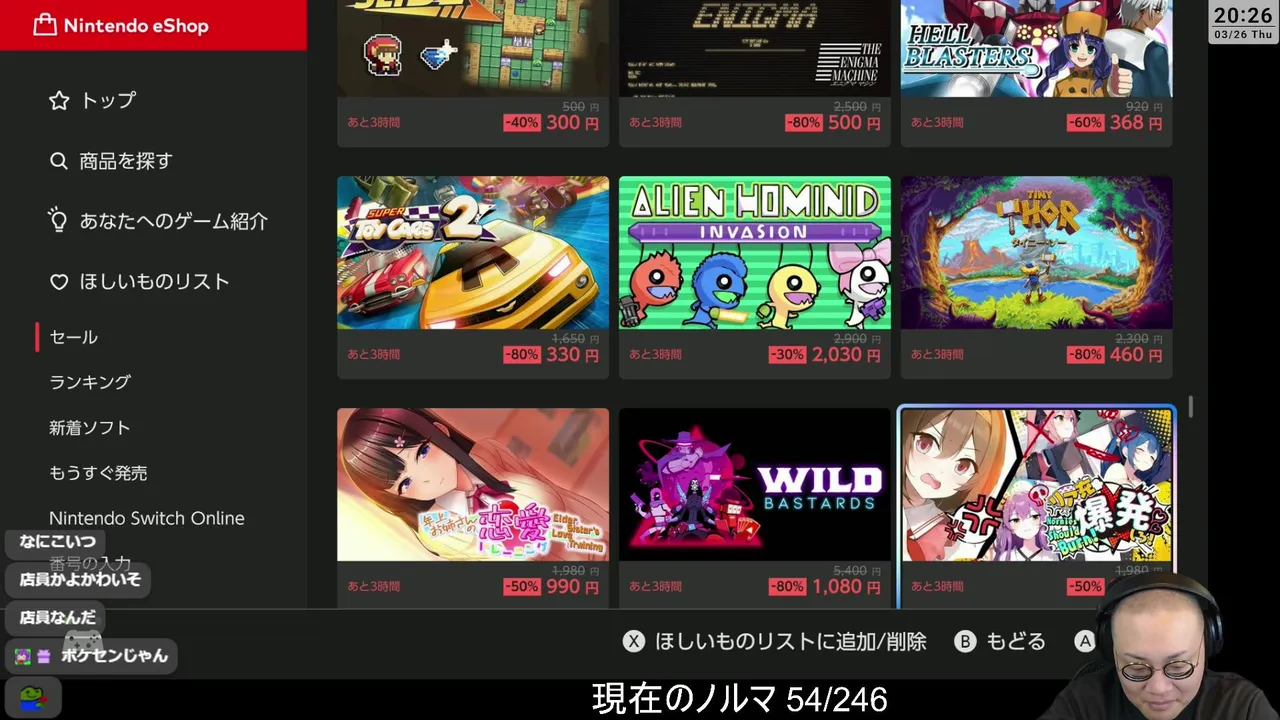The image size is (1280, 720).
Task: Open 商品を探す search section
Action: click(125, 161)
